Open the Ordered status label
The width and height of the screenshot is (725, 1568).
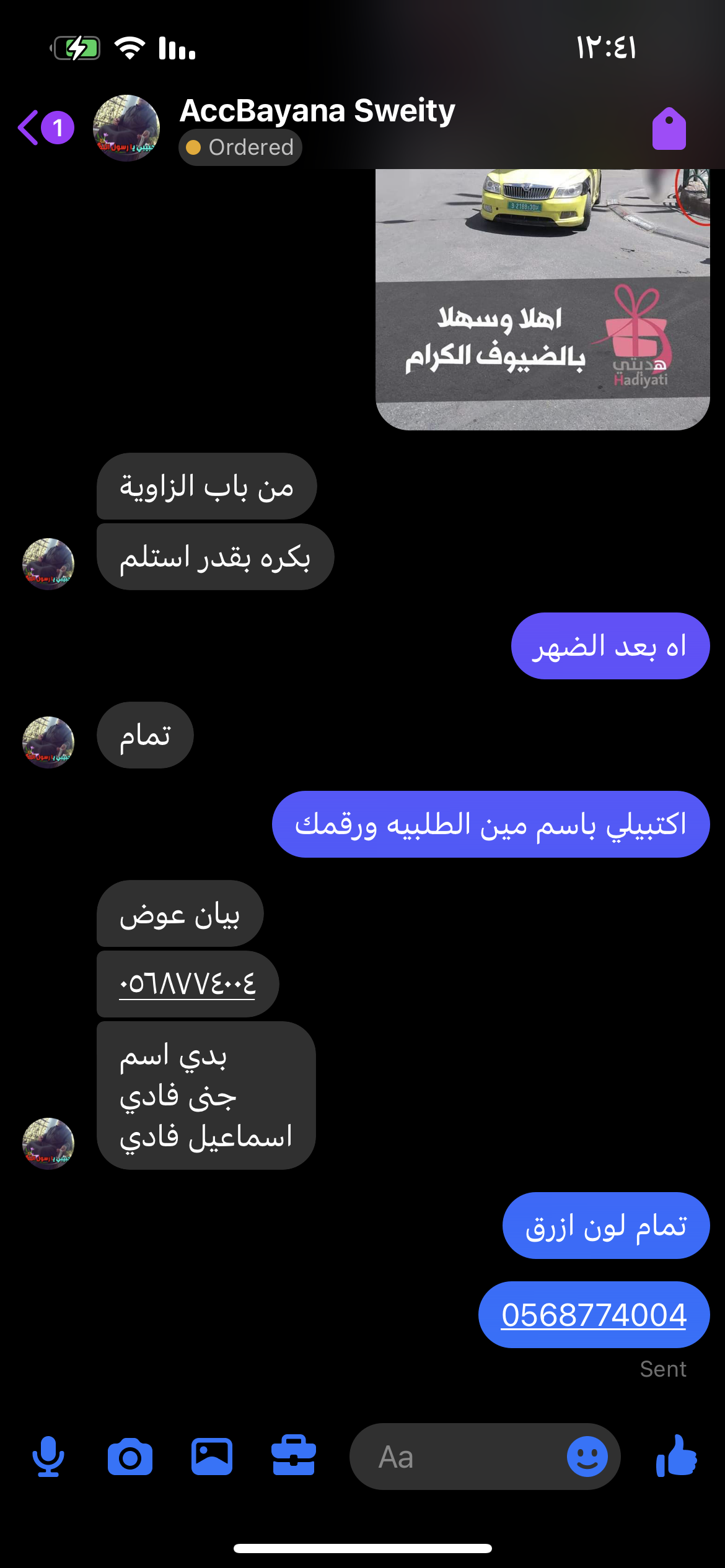240,147
